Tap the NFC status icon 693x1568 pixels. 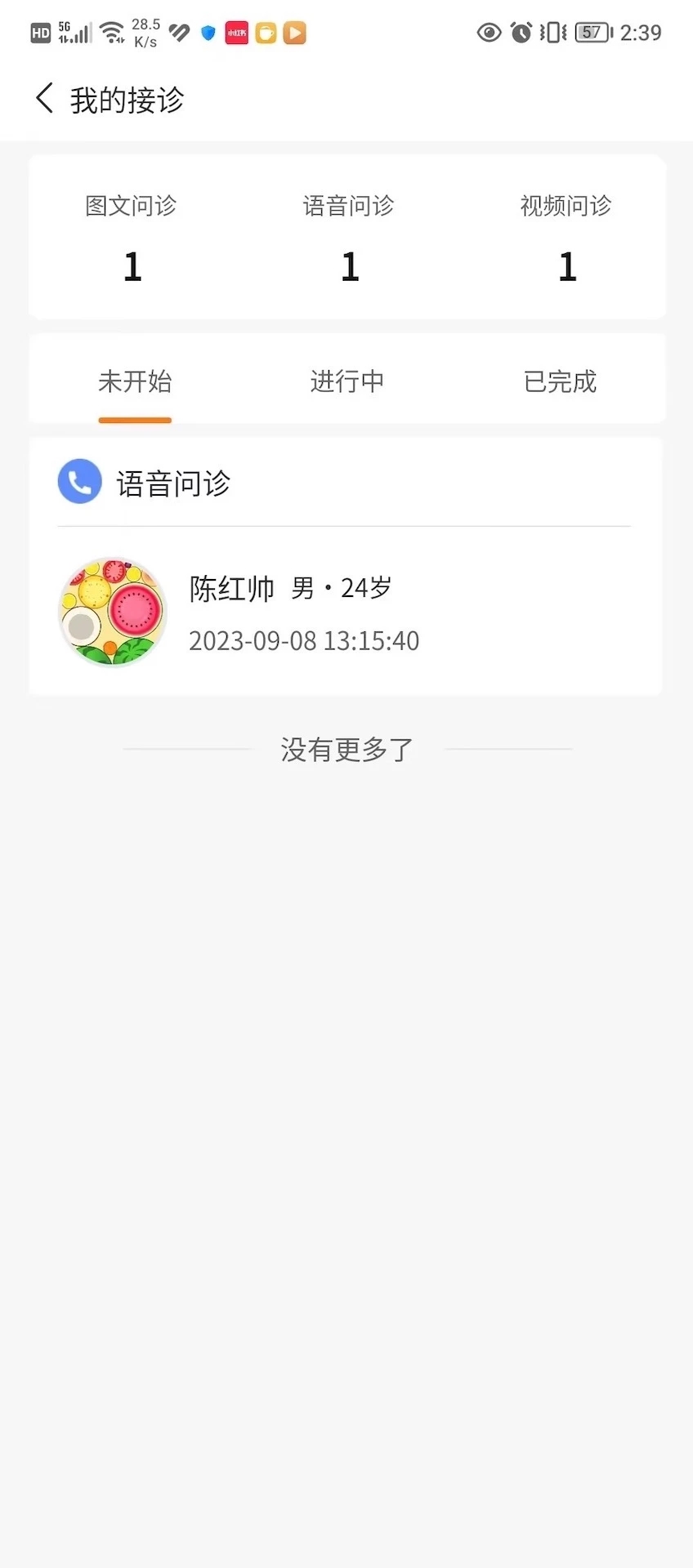tap(179, 33)
